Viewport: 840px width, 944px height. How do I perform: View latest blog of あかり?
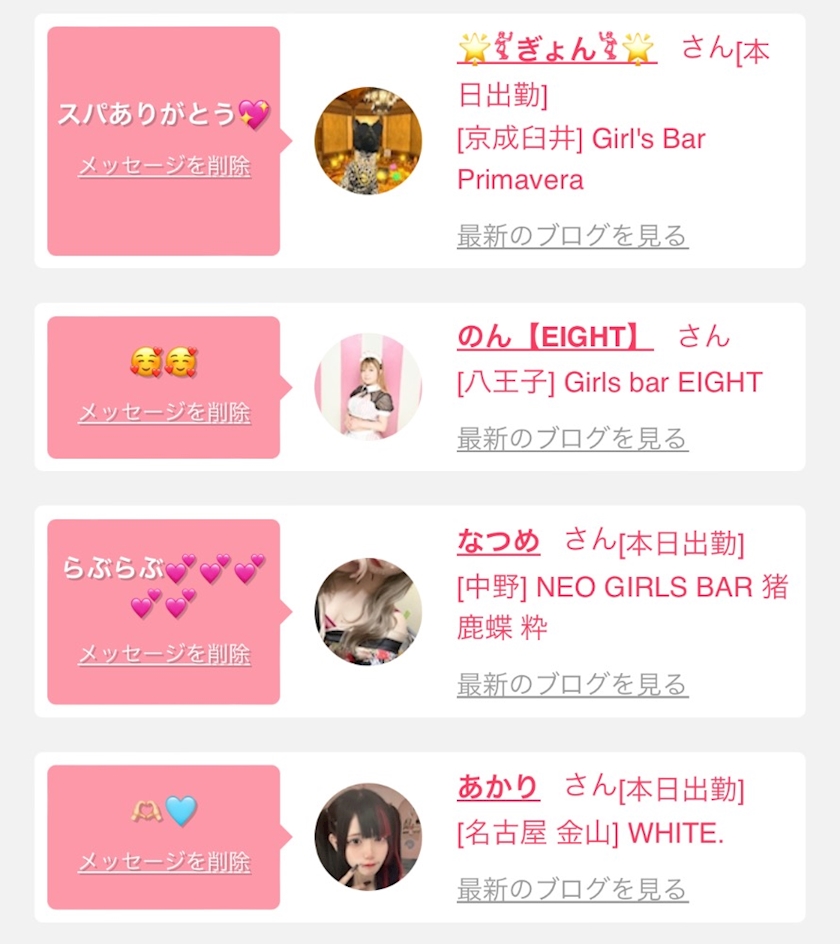[573, 890]
